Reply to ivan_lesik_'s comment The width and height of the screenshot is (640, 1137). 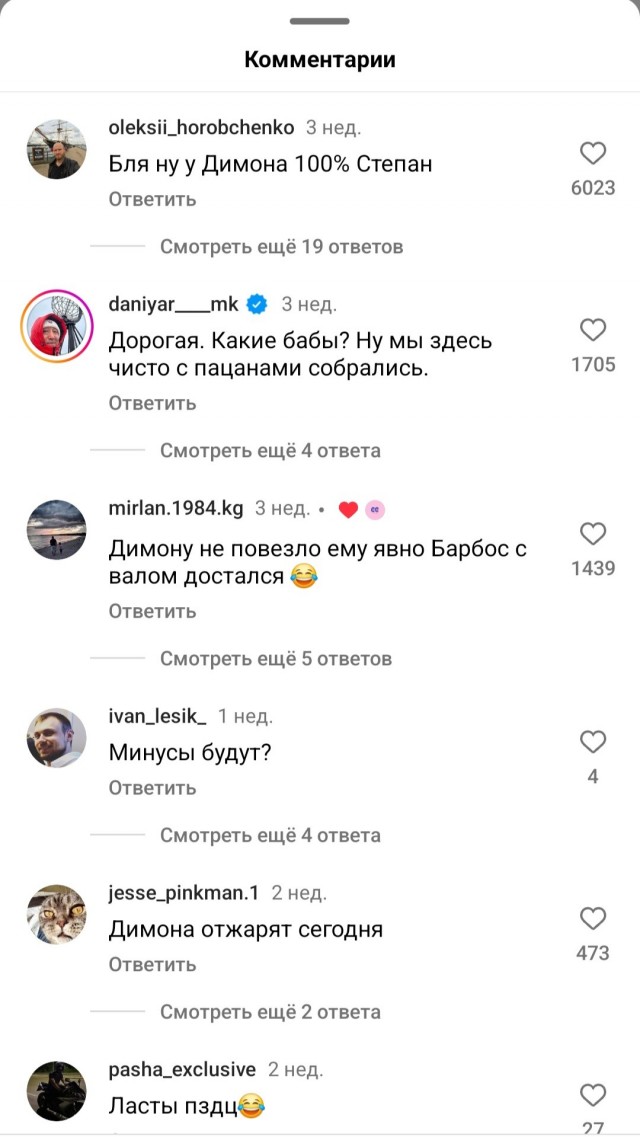[152, 788]
